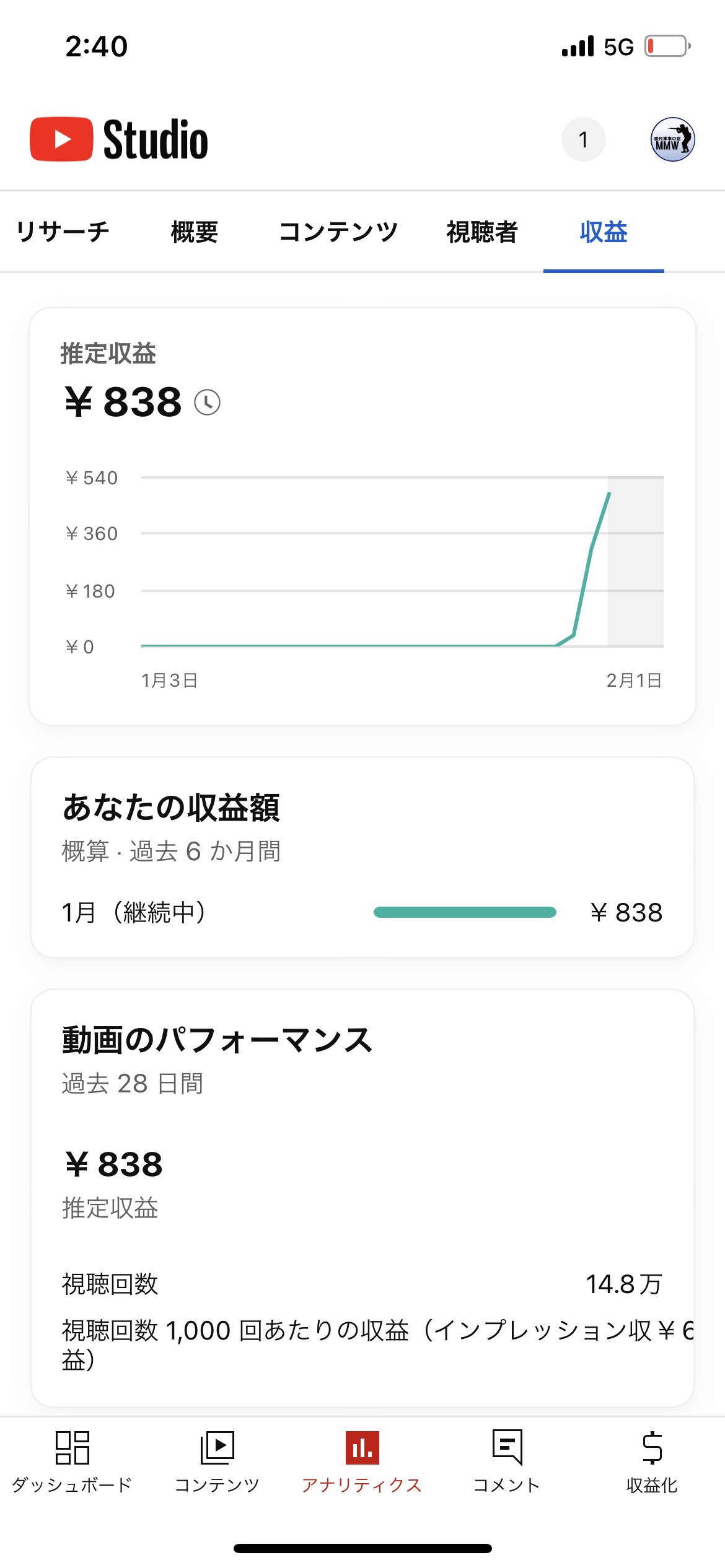Open コメント in bottom navigation

(507, 1461)
